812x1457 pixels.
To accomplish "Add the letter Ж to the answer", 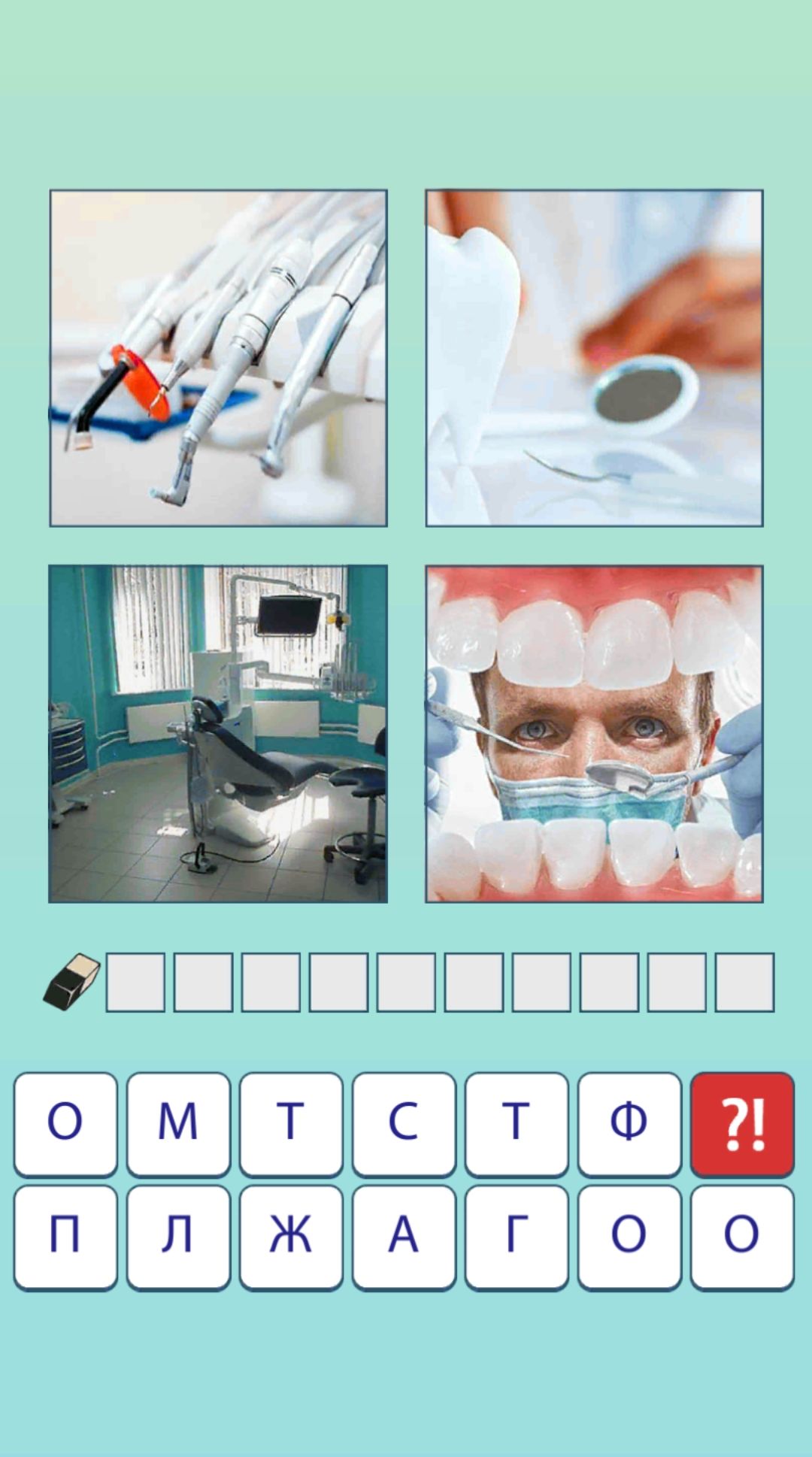I will 291,1236.
